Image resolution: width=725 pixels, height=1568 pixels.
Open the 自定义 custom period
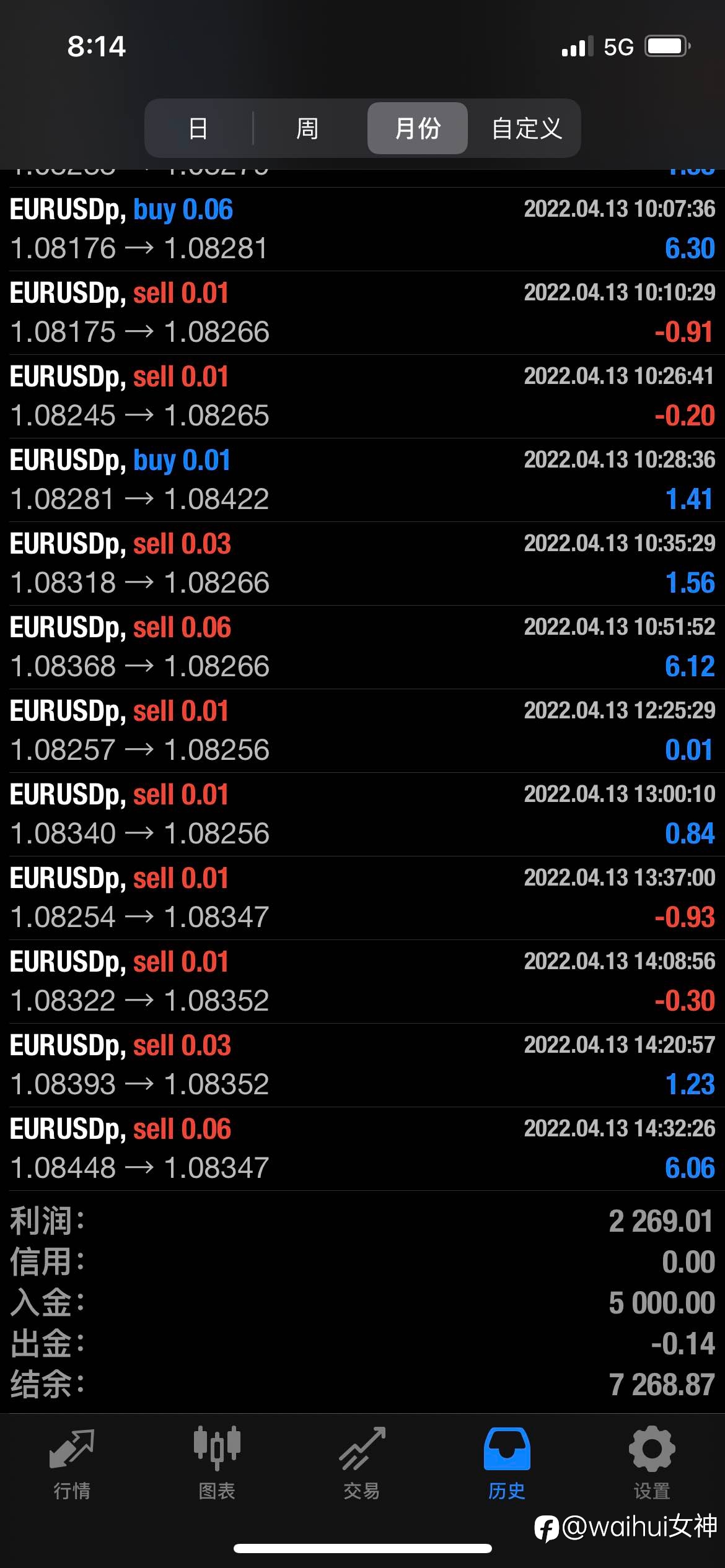pyautogui.click(x=526, y=128)
